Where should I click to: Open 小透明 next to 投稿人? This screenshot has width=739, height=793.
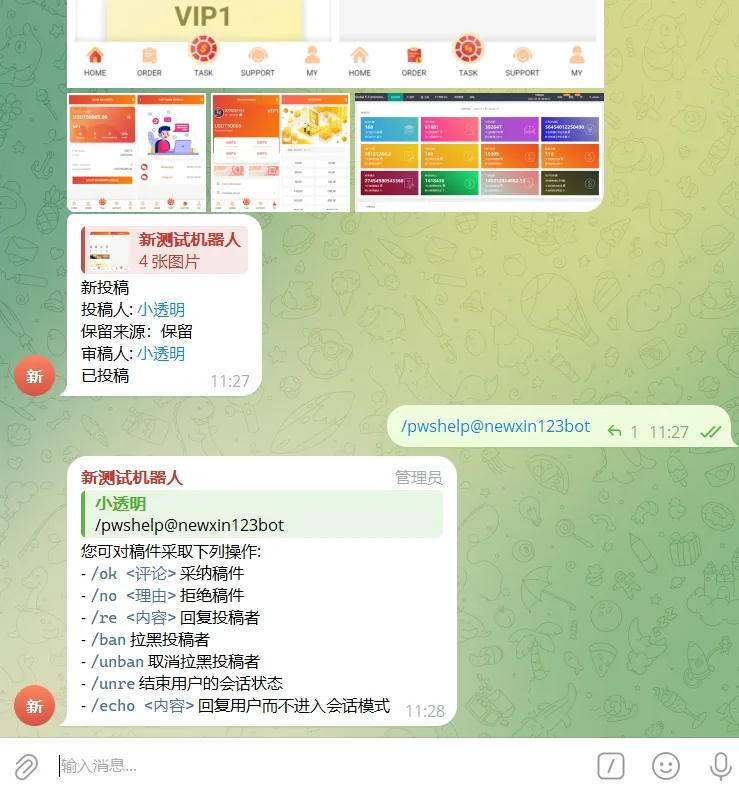[x=161, y=310]
